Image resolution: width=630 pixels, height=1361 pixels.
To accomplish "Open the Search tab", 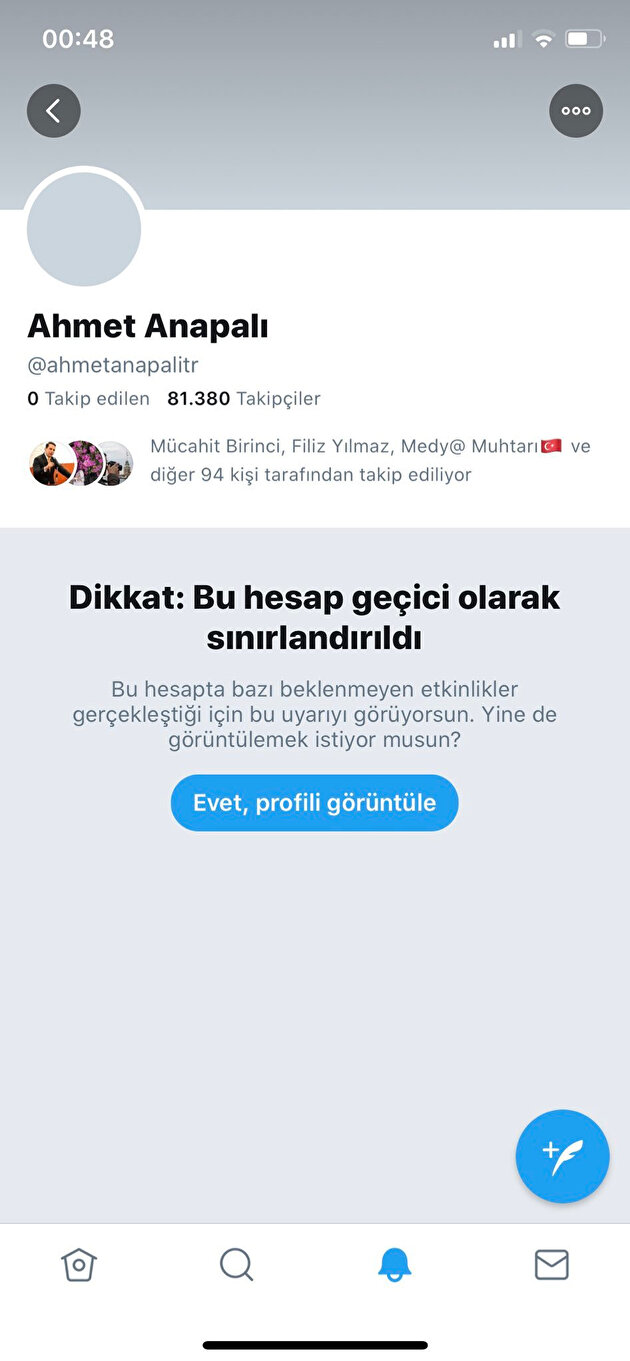I will click(236, 1265).
